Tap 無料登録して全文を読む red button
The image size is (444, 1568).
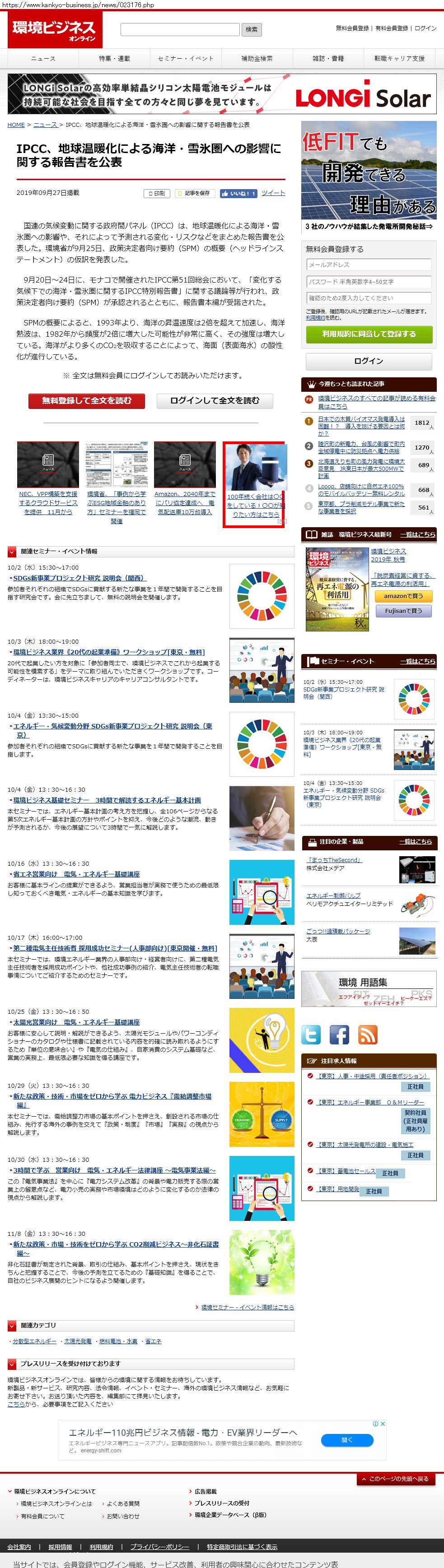tap(86, 400)
